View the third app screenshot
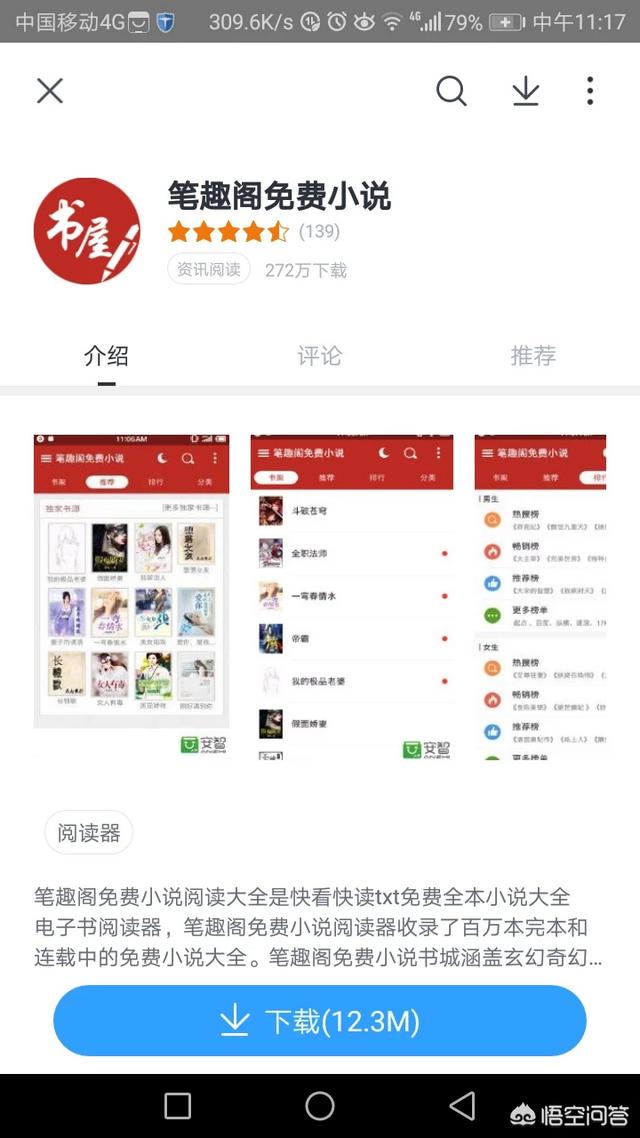640x1138 pixels. point(540,596)
